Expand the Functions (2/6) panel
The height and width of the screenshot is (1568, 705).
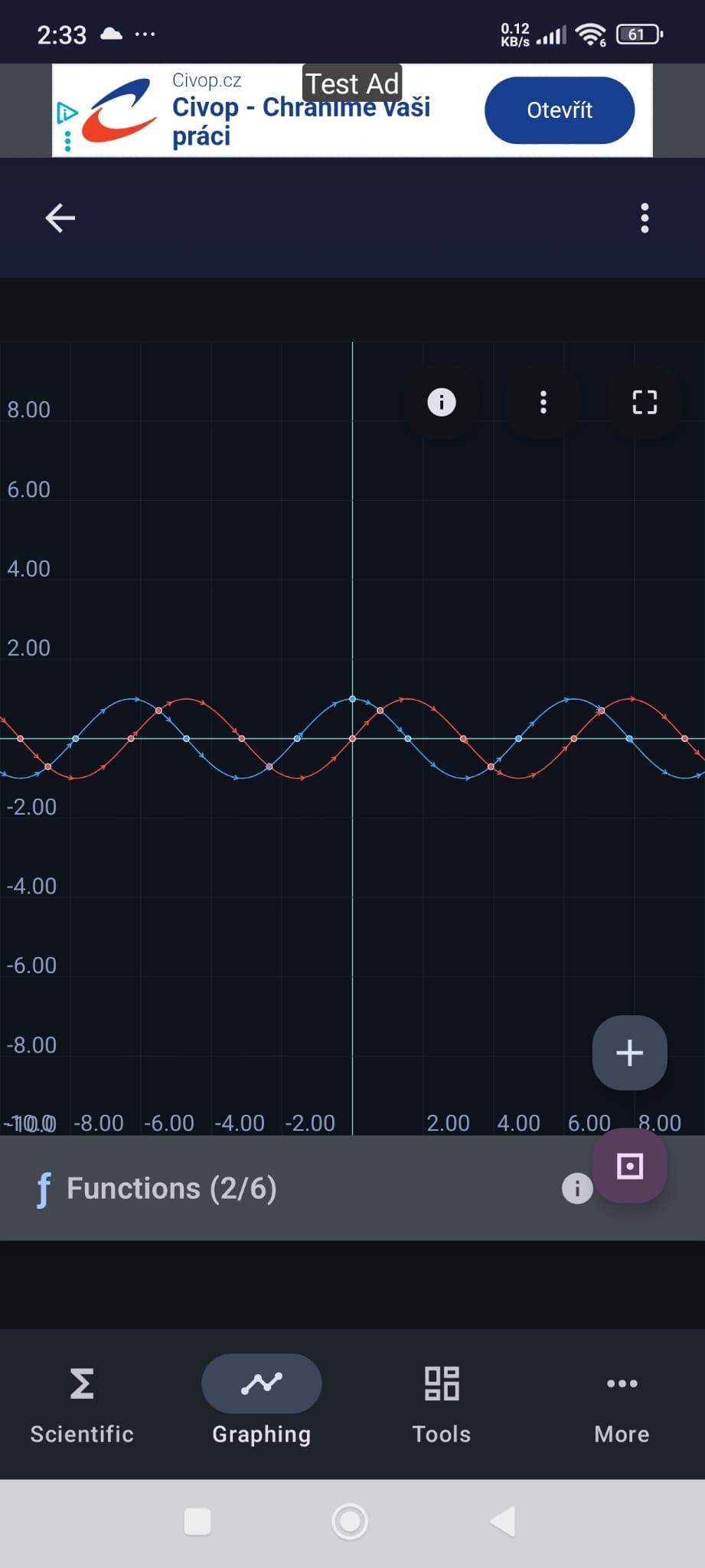point(170,1188)
